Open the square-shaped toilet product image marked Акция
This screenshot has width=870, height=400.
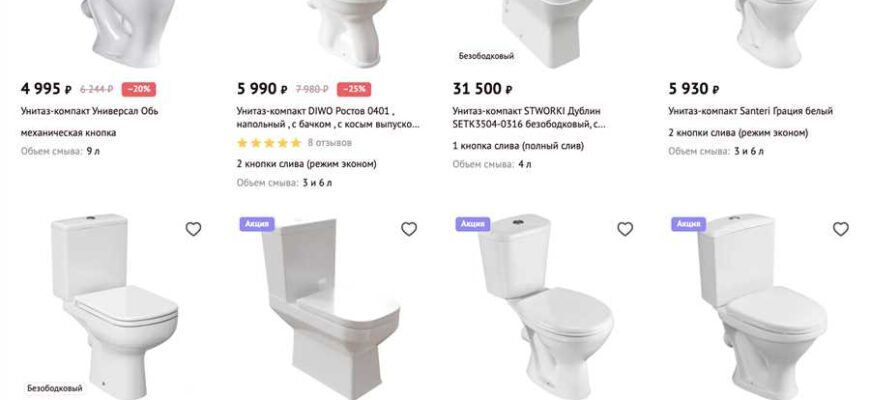(318, 305)
